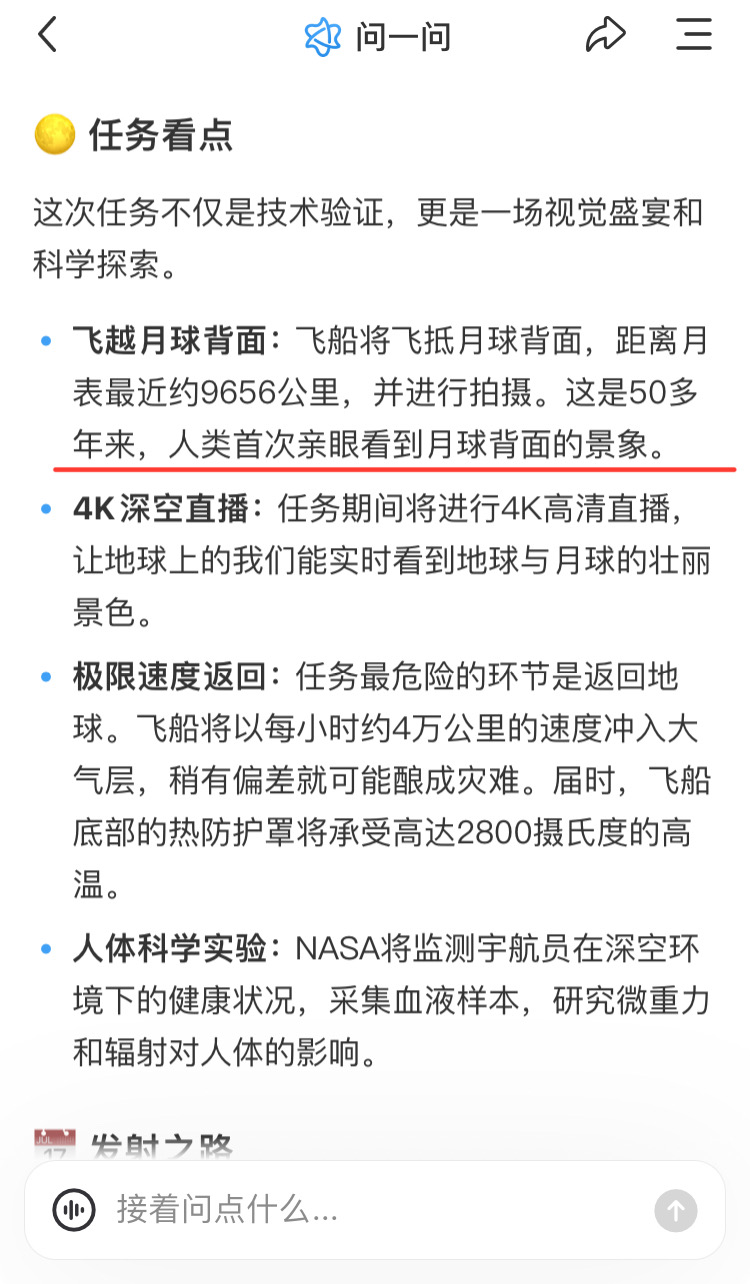Send the question with the up-arrow button
This screenshot has width=750, height=1284.
[676, 1211]
